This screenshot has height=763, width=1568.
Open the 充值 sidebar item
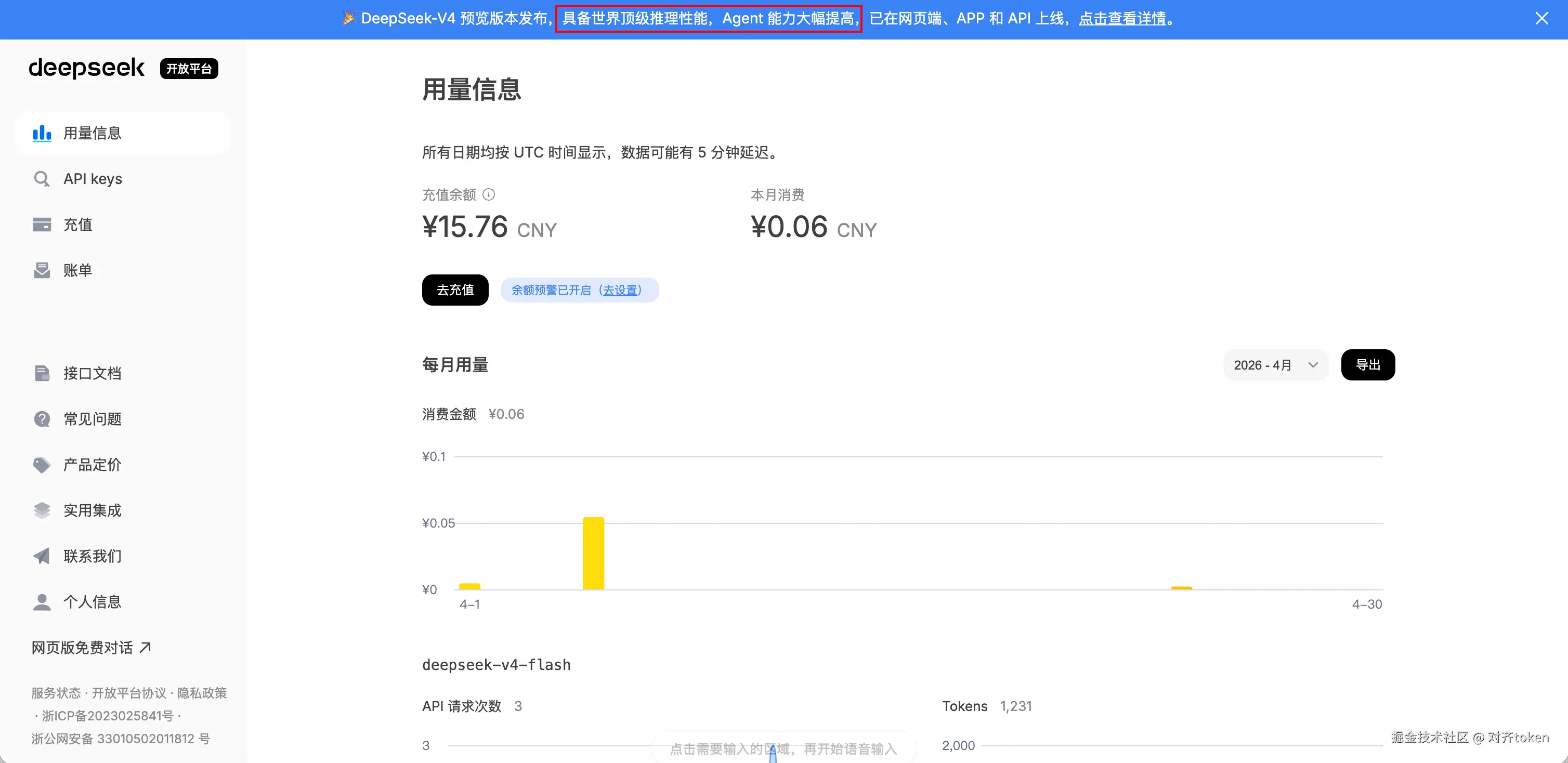(x=78, y=225)
